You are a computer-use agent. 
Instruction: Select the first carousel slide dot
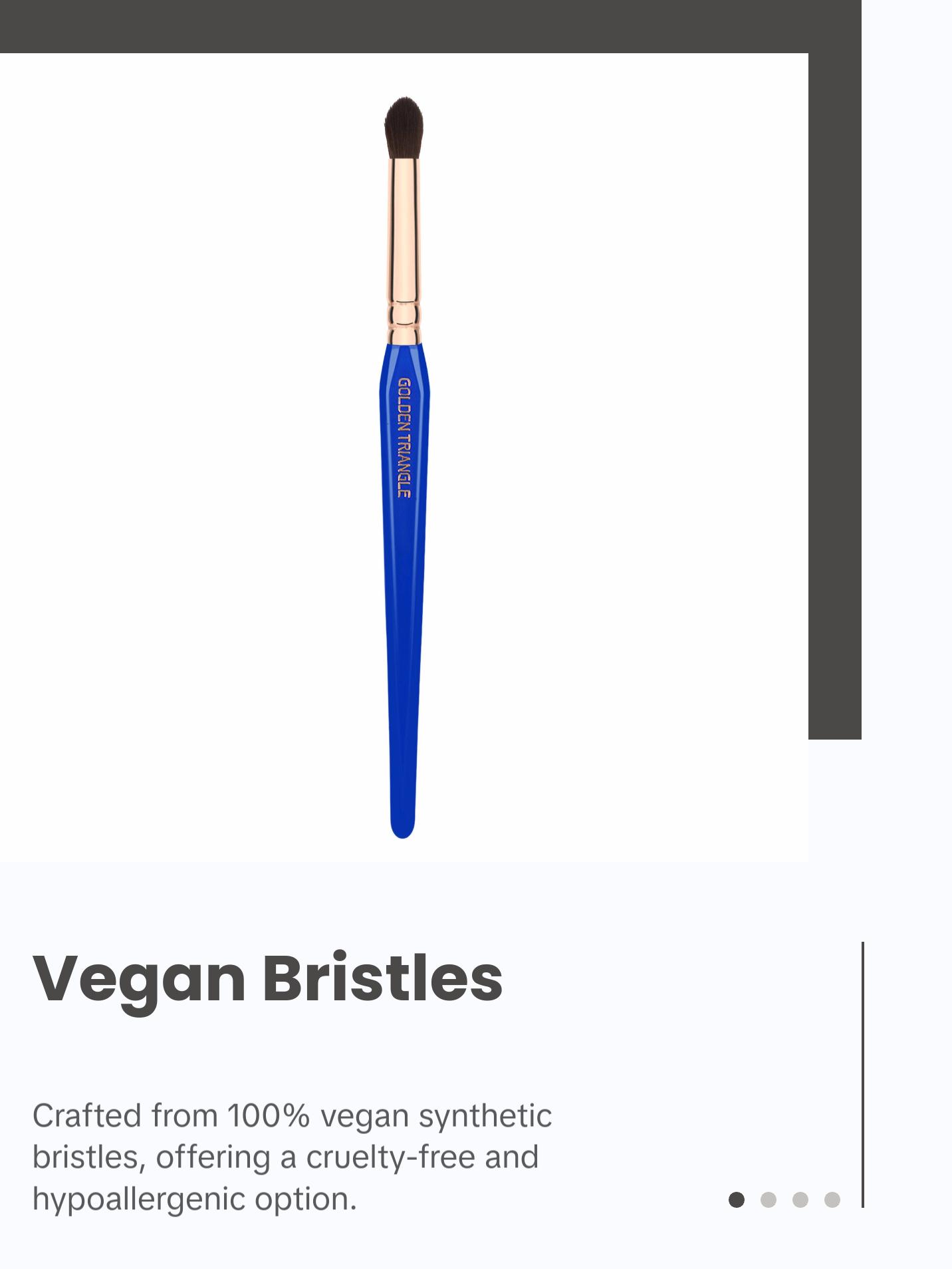736,1199
